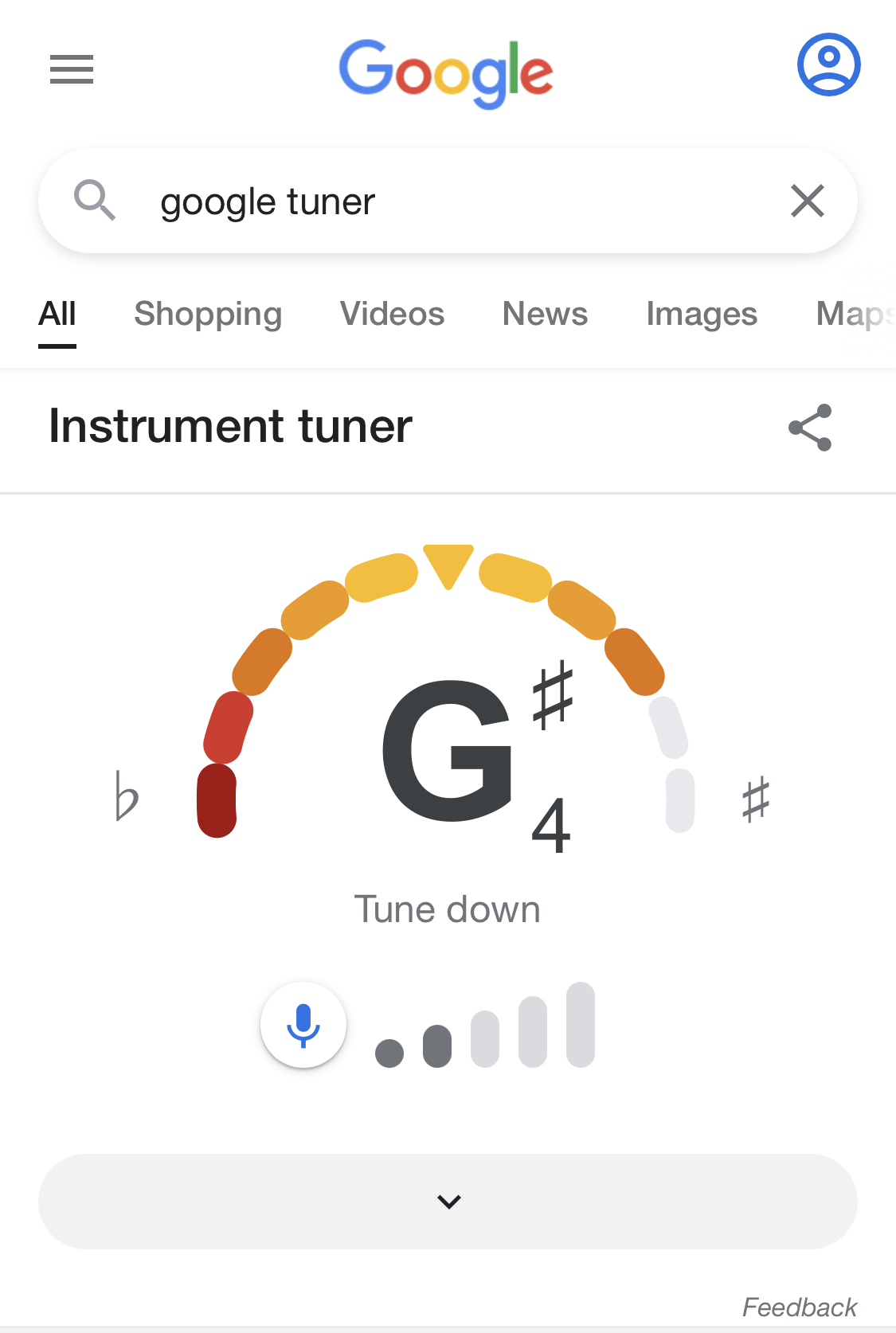896x1333 pixels.
Task: Click the clear X to reset the search query
Action: coord(808,201)
